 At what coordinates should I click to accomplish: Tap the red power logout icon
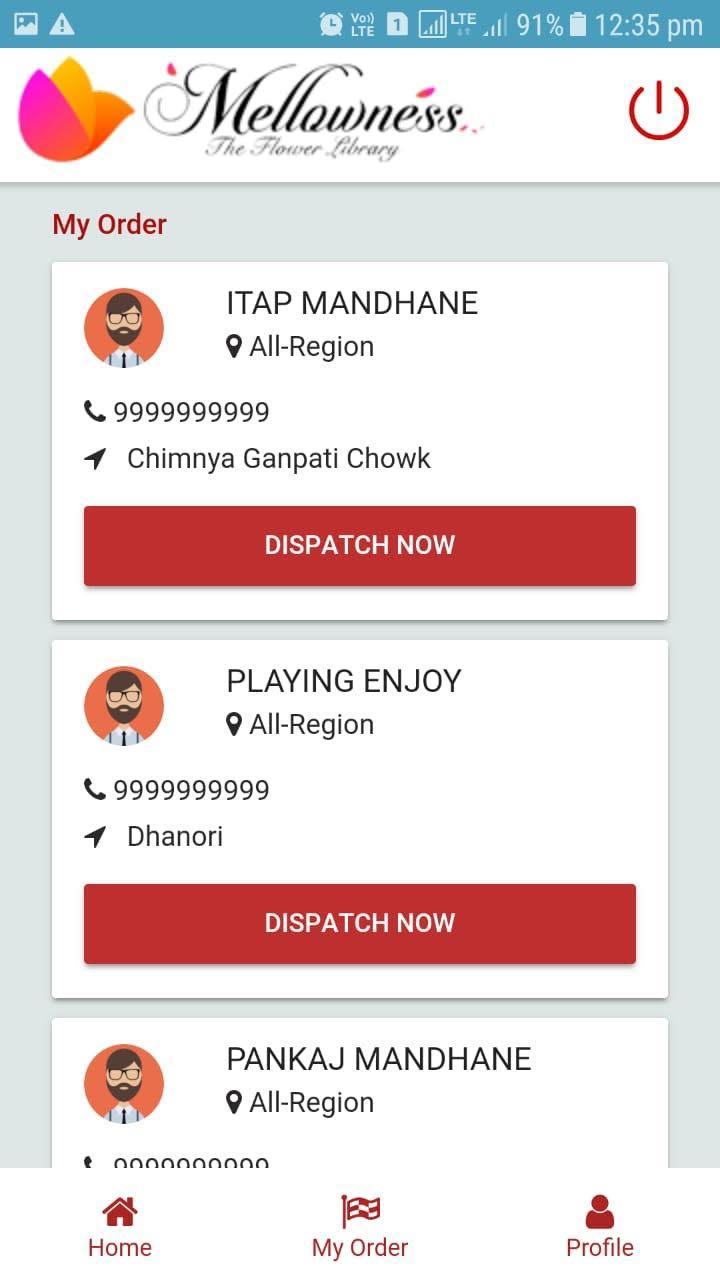[x=658, y=111]
